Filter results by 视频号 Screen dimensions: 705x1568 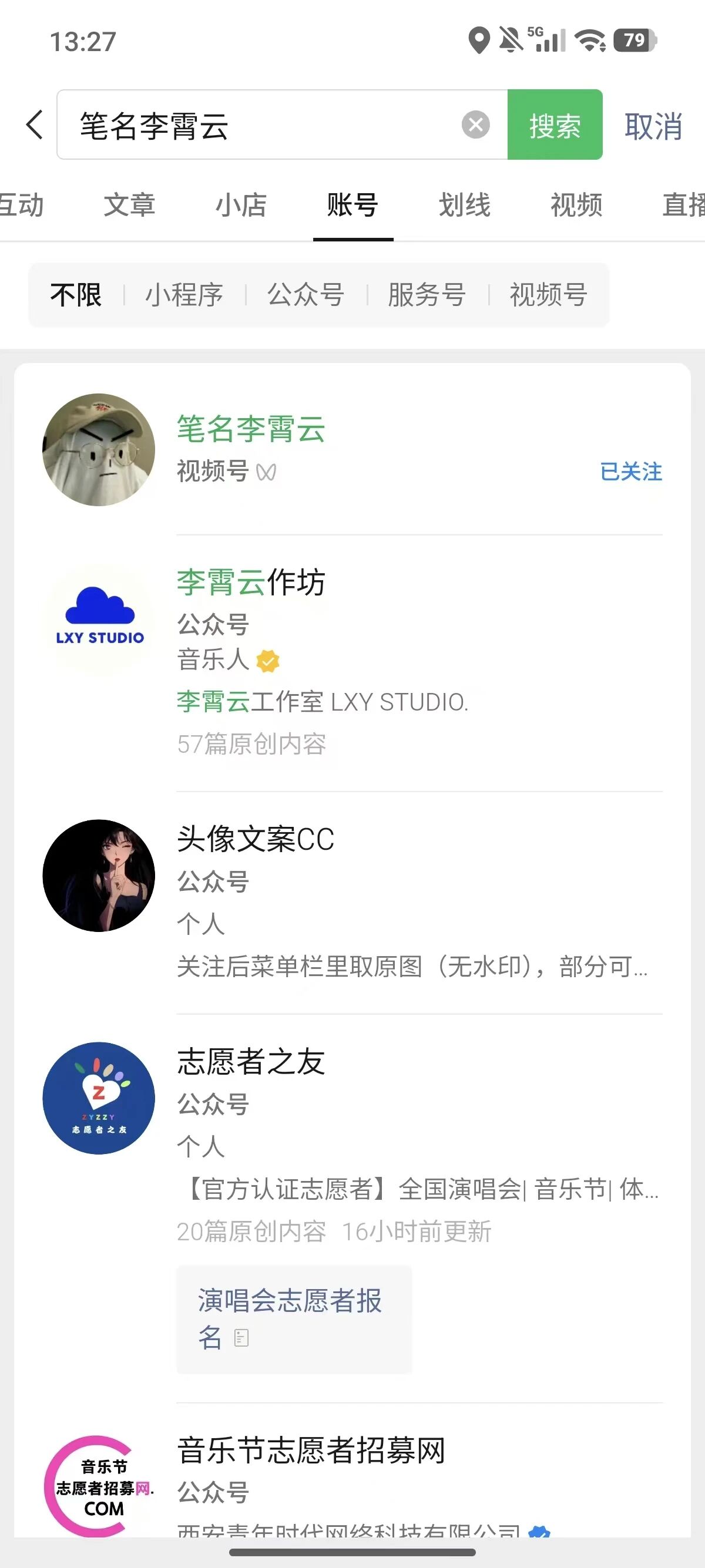pyautogui.click(x=548, y=295)
